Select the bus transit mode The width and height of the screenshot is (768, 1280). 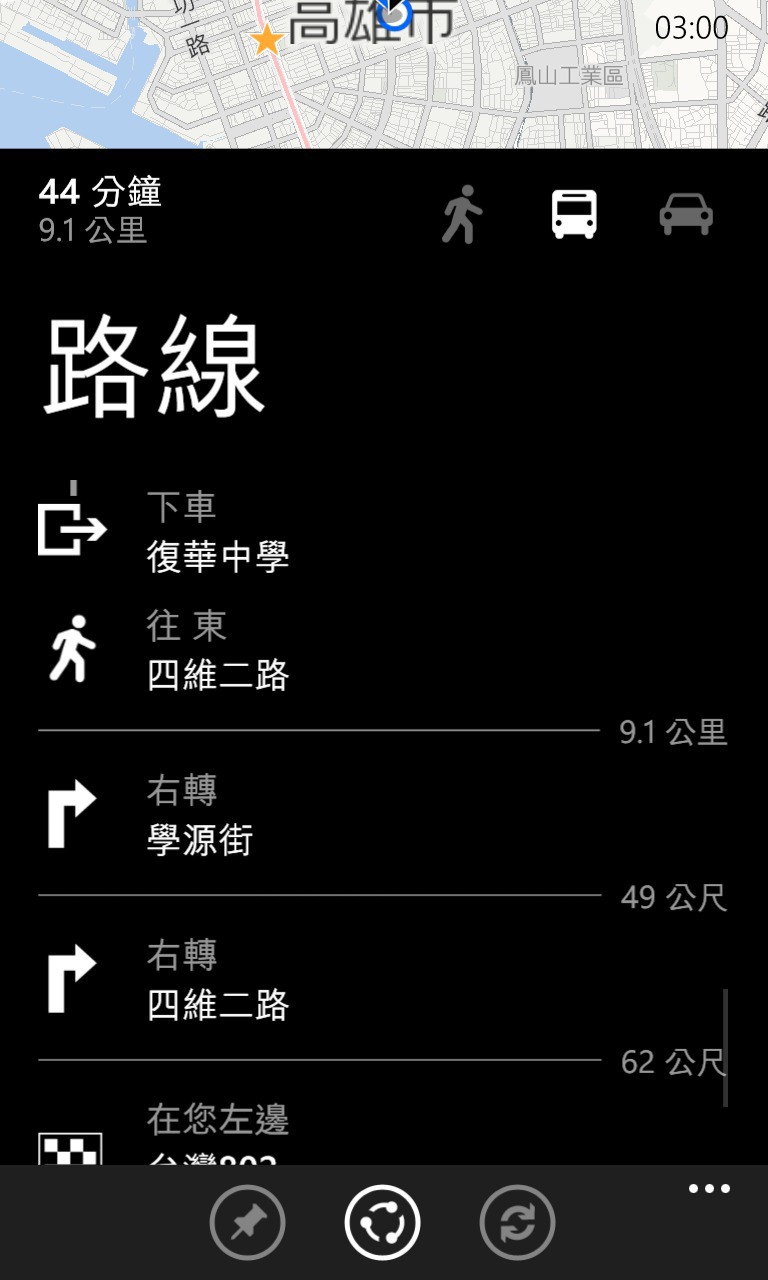click(x=574, y=214)
